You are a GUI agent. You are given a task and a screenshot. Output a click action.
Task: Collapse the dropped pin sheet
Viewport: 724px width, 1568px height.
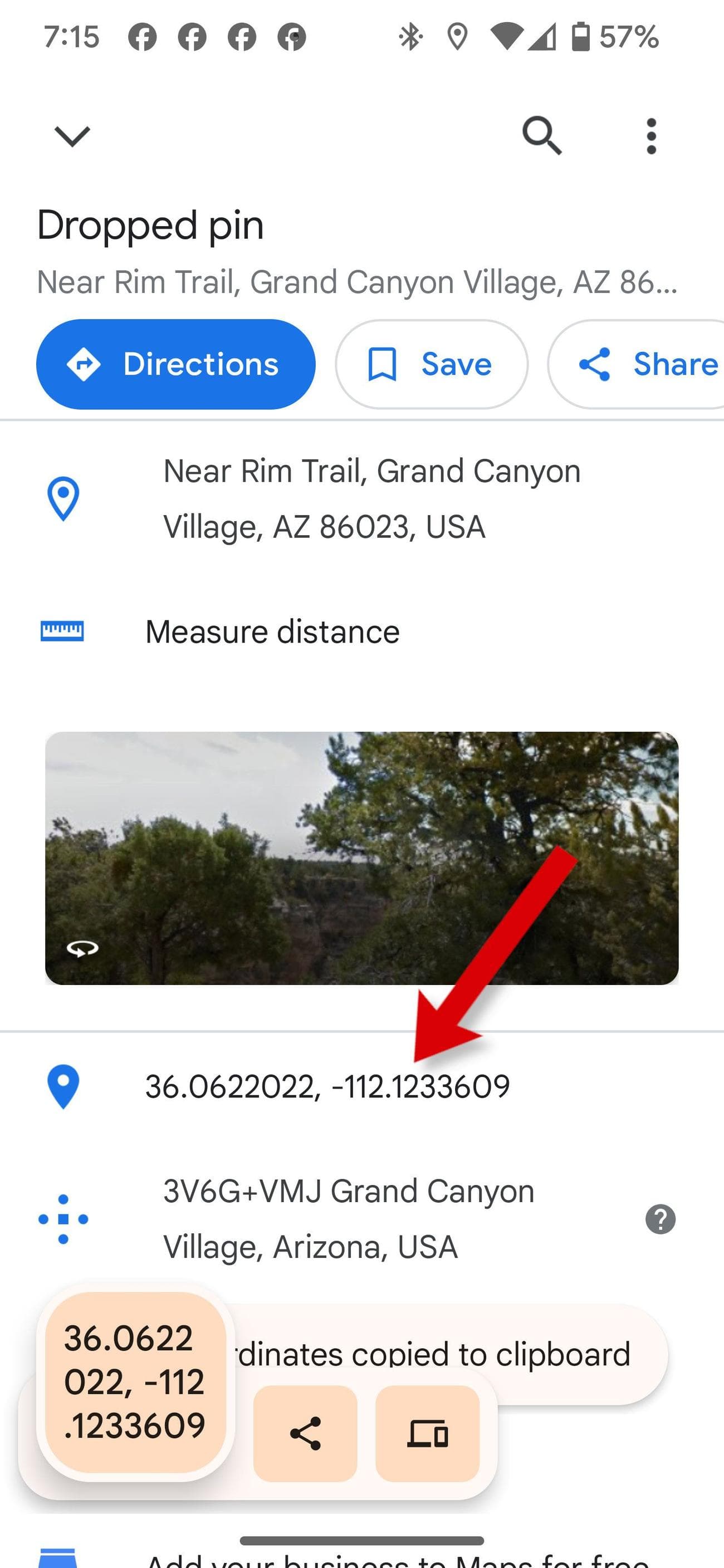click(x=72, y=136)
